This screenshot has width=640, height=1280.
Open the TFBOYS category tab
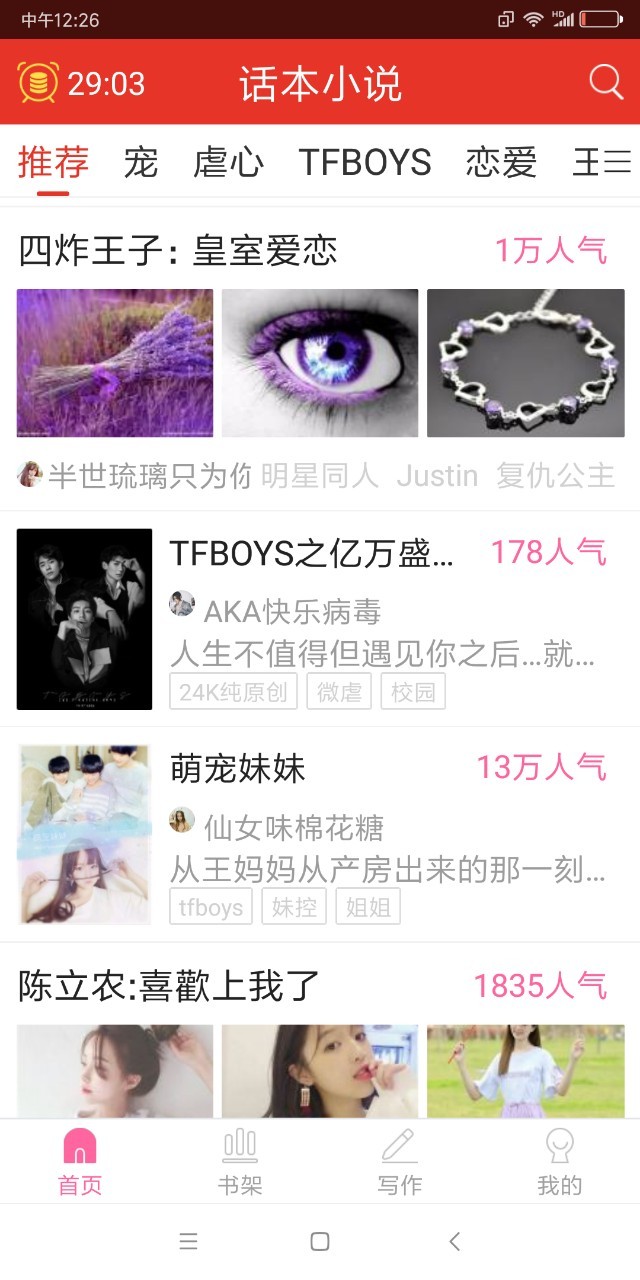pos(365,162)
